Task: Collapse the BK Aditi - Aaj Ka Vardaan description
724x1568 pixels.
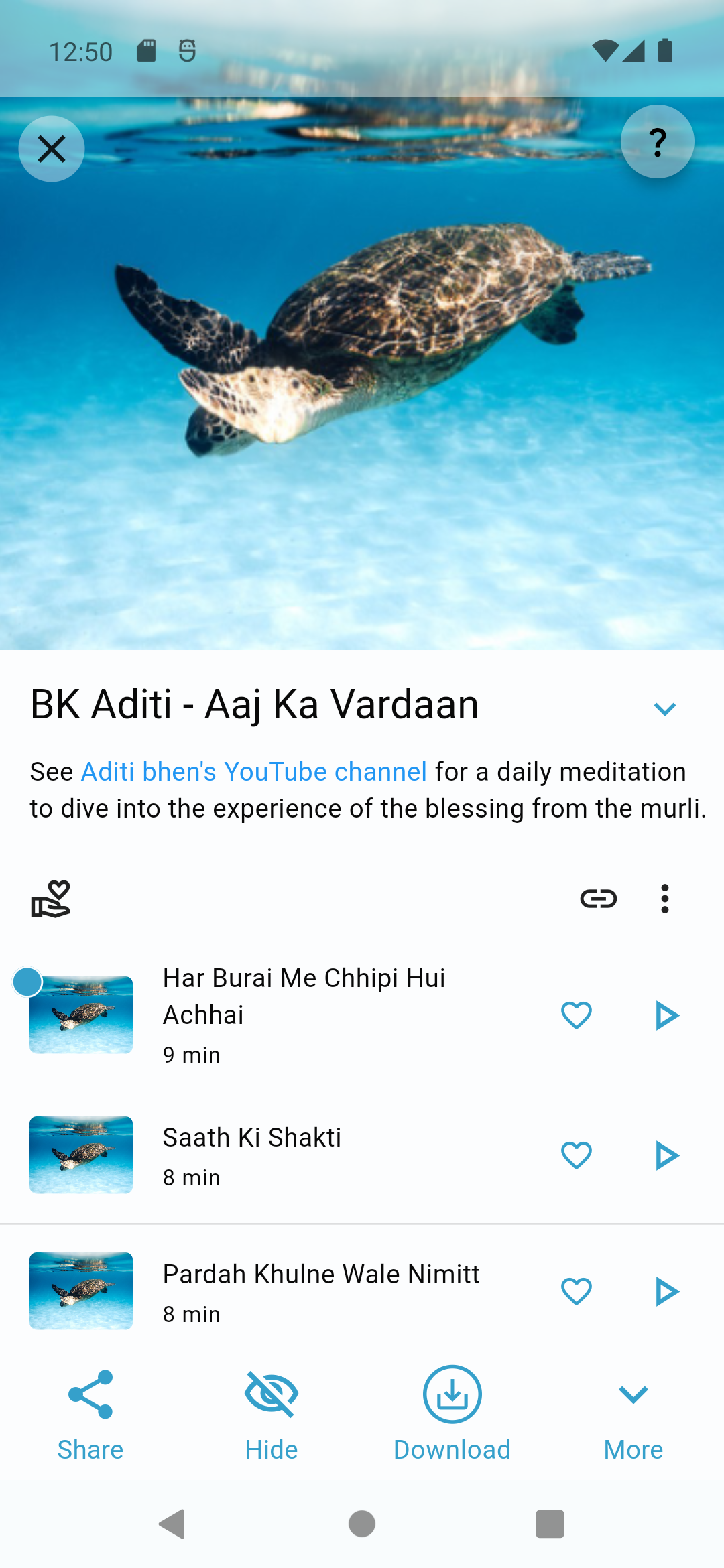Action: coord(664,708)
